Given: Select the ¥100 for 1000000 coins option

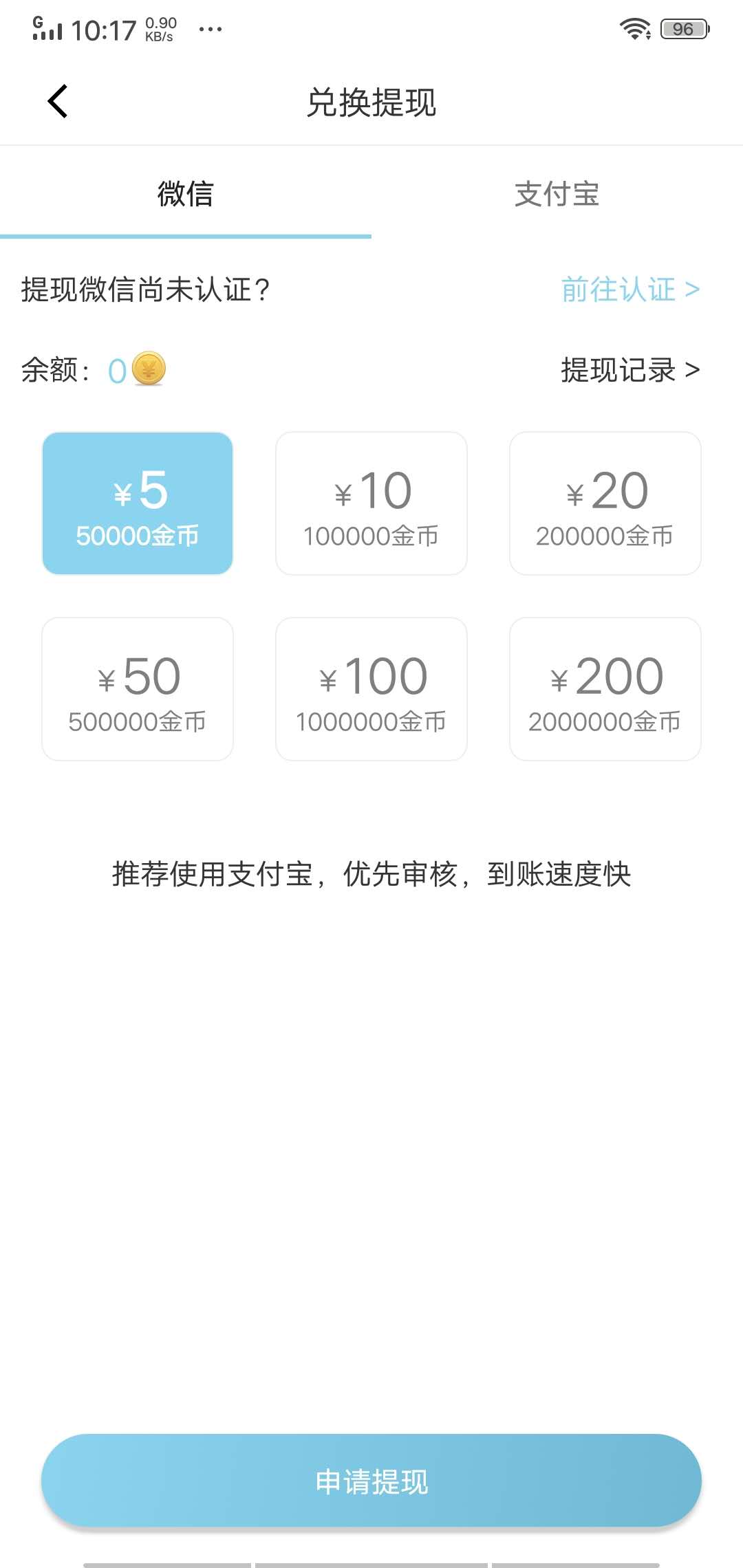Looking at the screenshot, I should tap(371, 688).
